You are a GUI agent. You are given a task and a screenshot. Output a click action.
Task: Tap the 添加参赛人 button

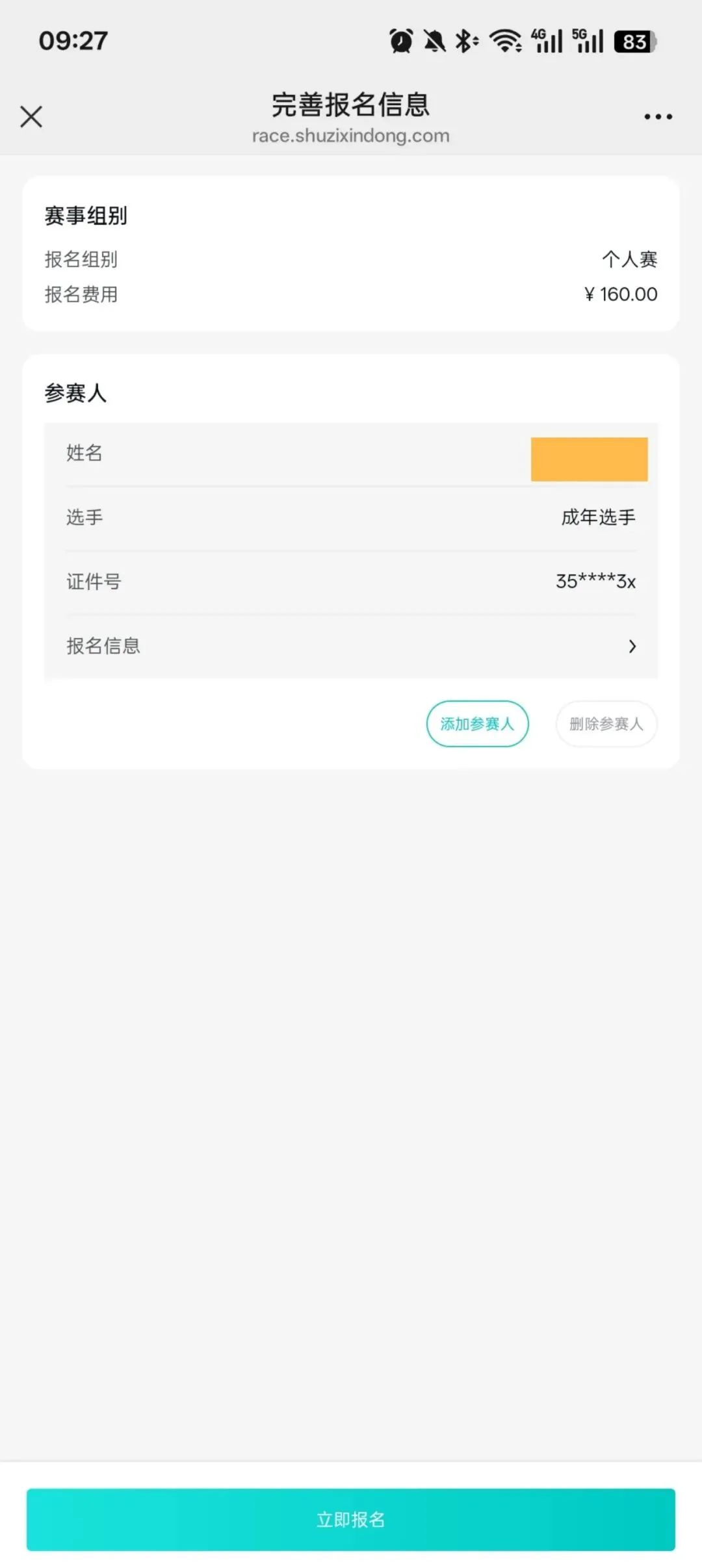[477, 723]
